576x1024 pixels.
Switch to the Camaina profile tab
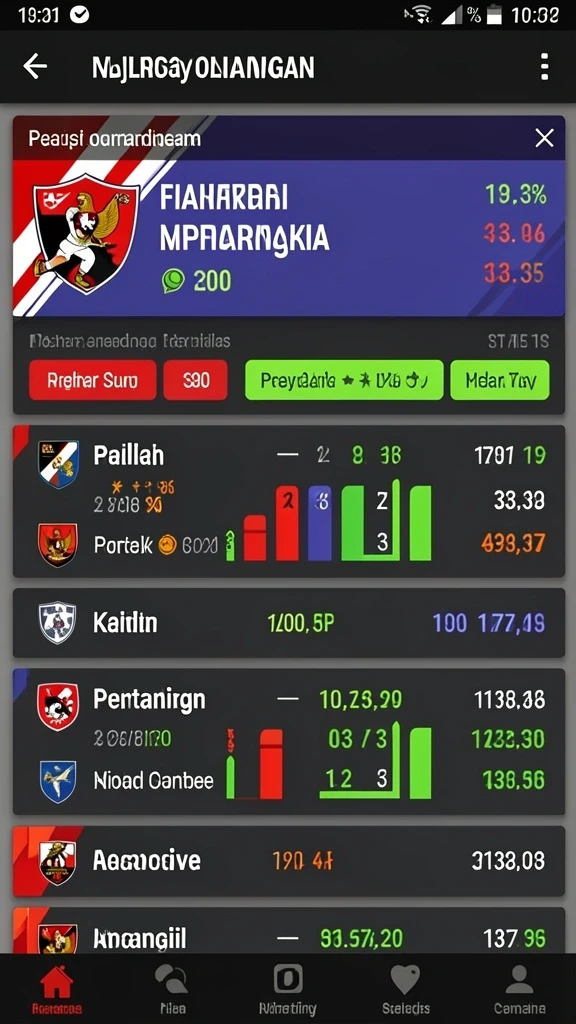click(519, 989)
